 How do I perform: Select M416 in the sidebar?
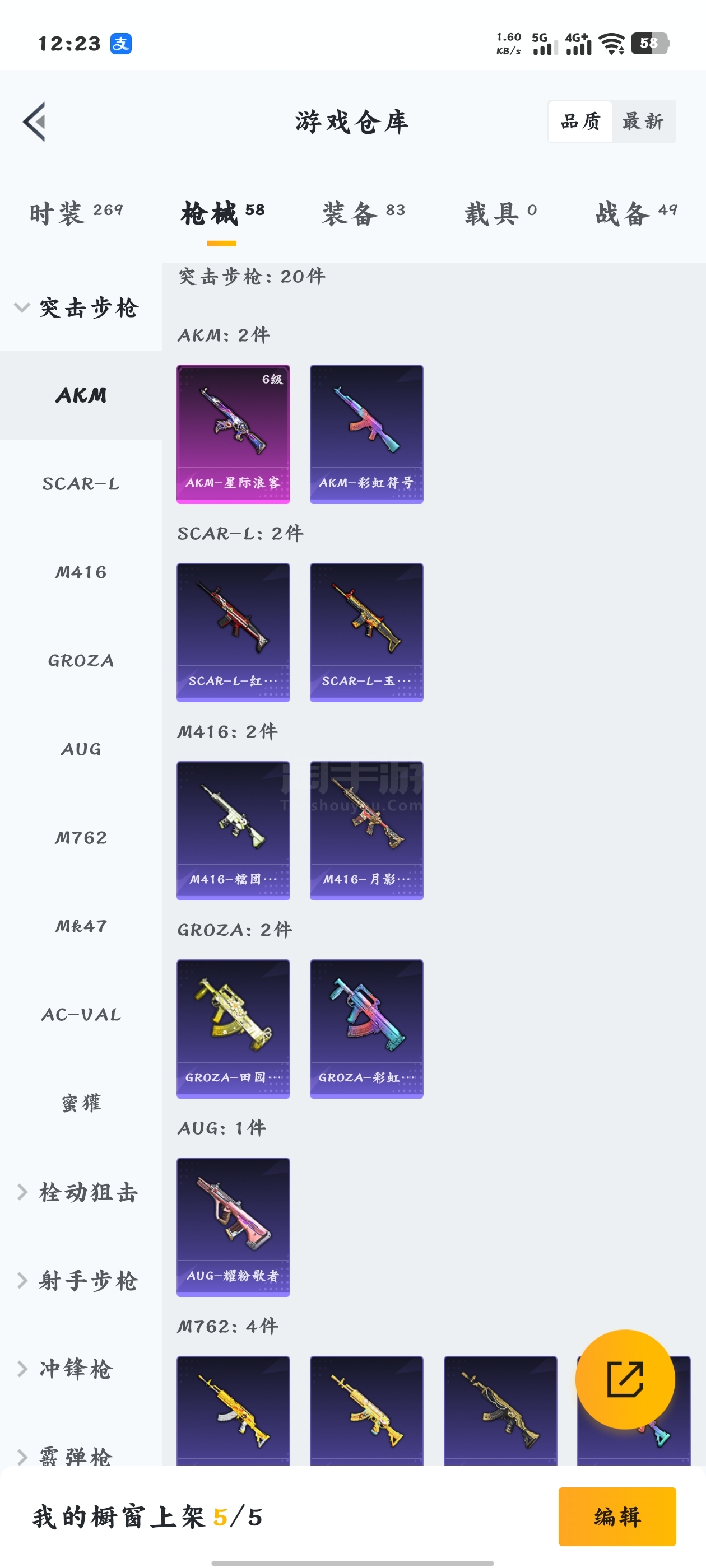coord(81,572)
